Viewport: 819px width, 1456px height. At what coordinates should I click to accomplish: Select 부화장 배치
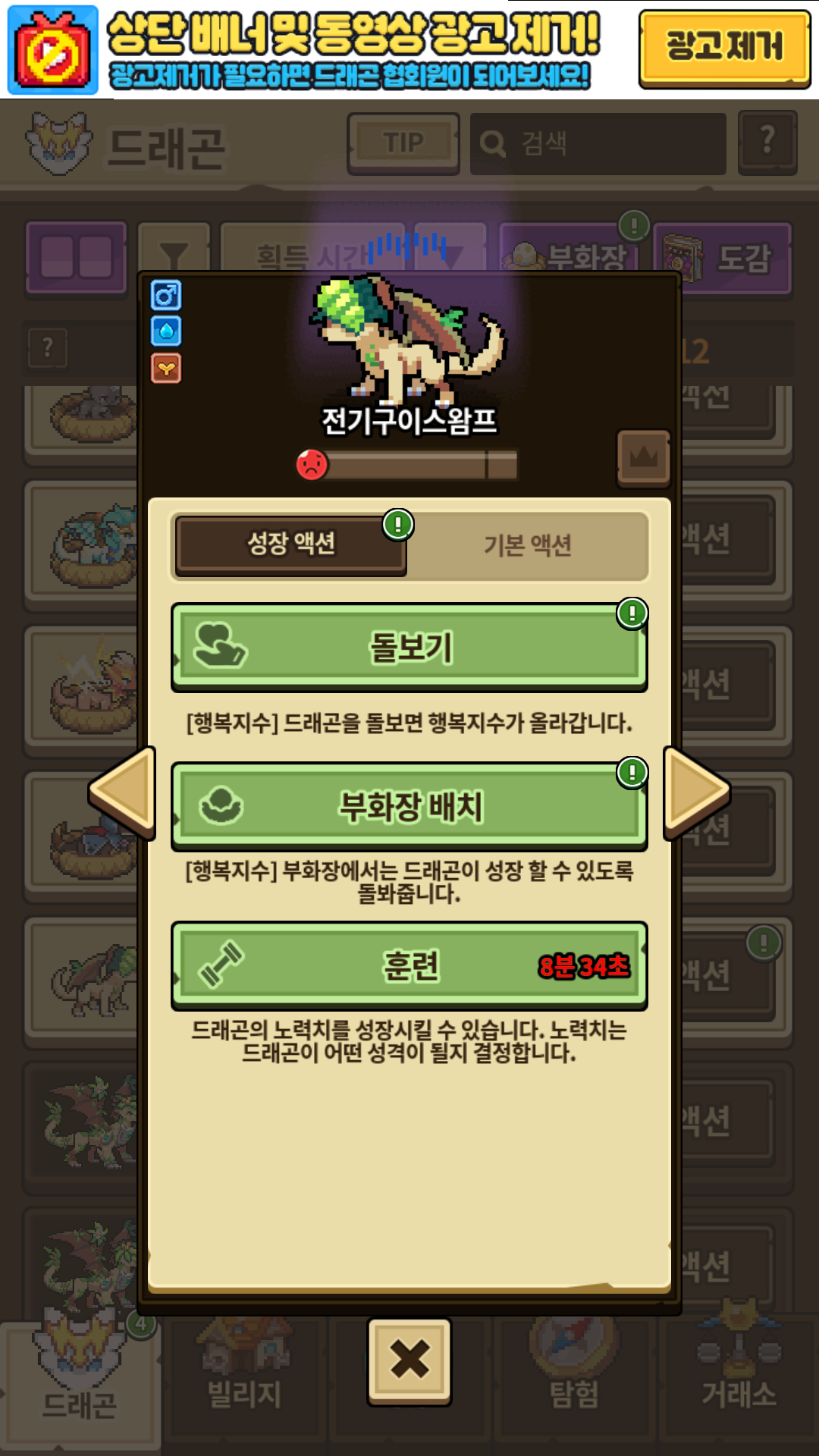coord(409,807)
